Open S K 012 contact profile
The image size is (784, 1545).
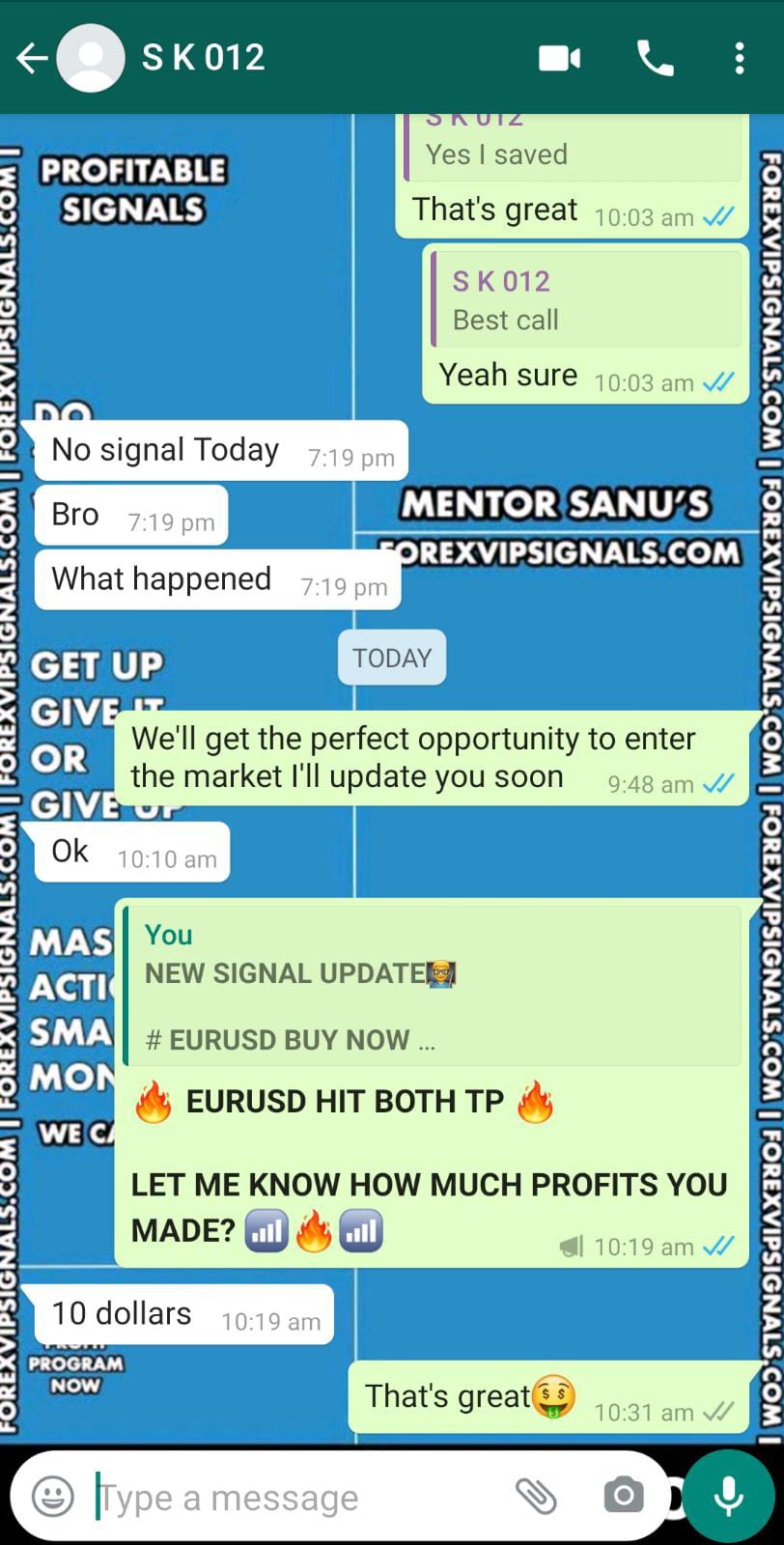pyautogui.click(x=203, y=58)
